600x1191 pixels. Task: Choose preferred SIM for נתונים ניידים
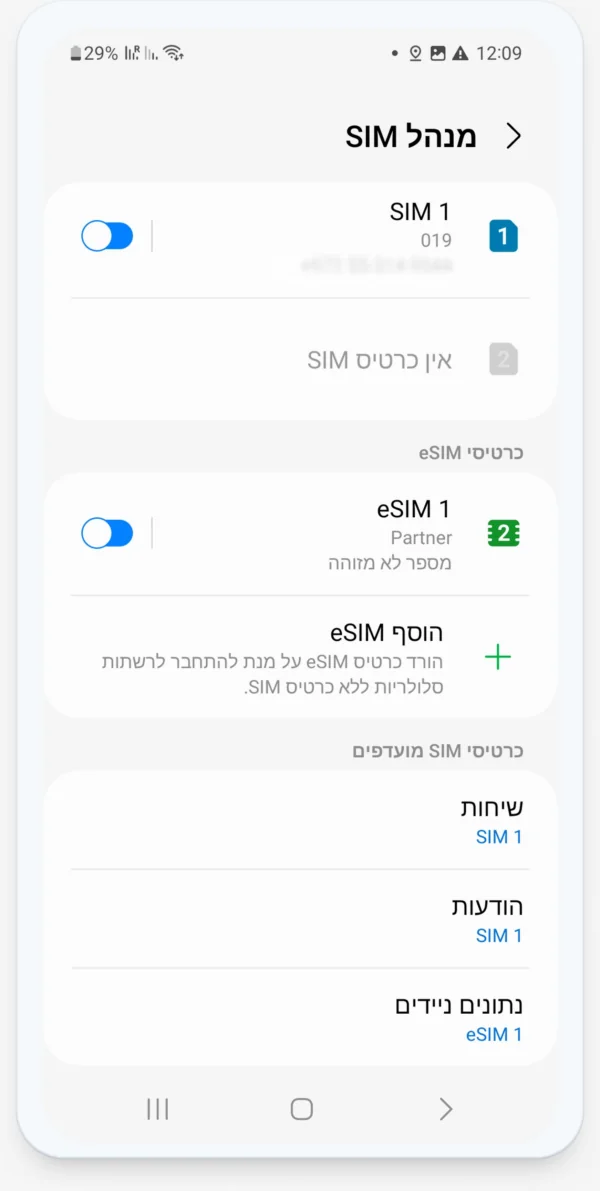(x=300, y=1018)
